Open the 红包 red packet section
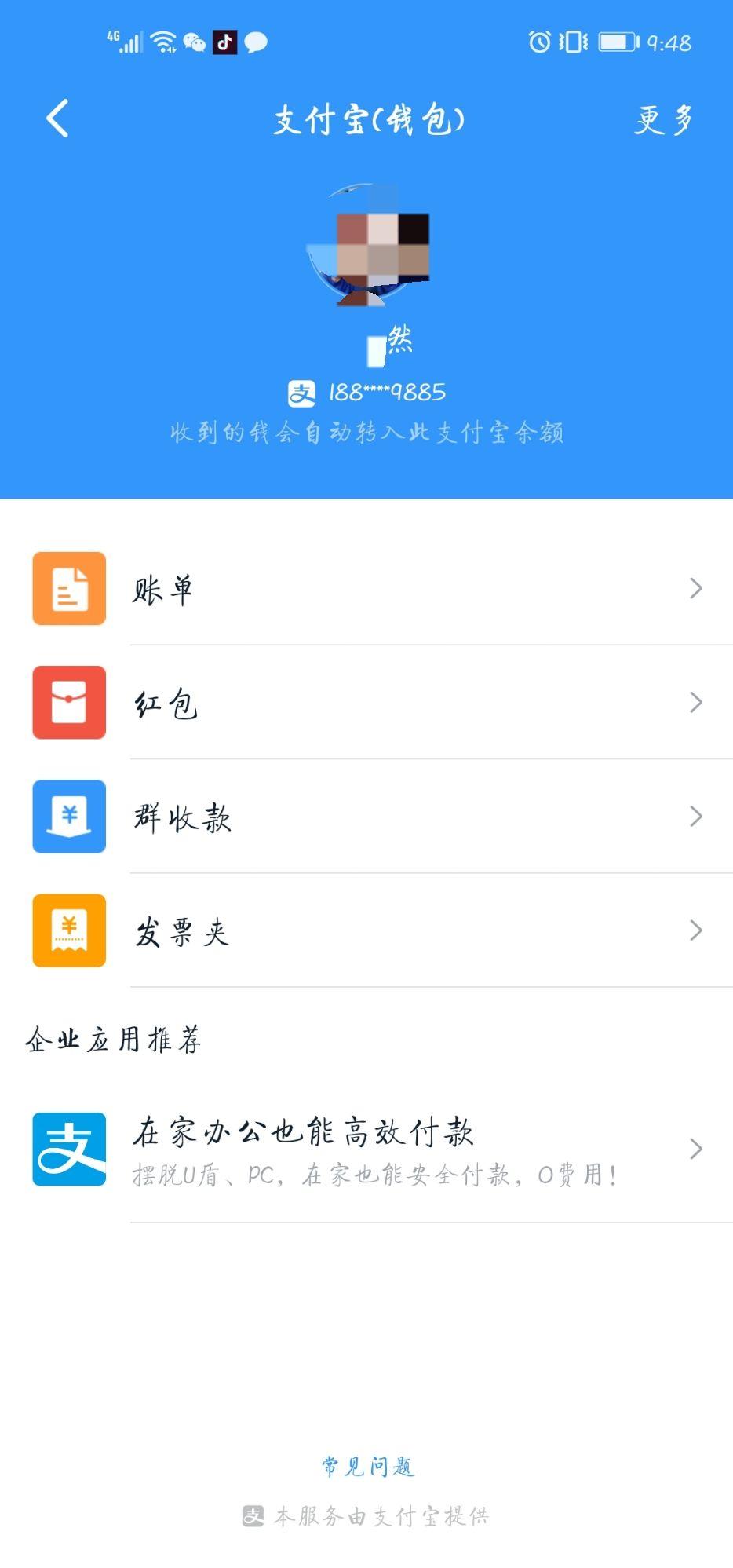Viewport: 733px width, 1568px height. [x=366, y=703]
